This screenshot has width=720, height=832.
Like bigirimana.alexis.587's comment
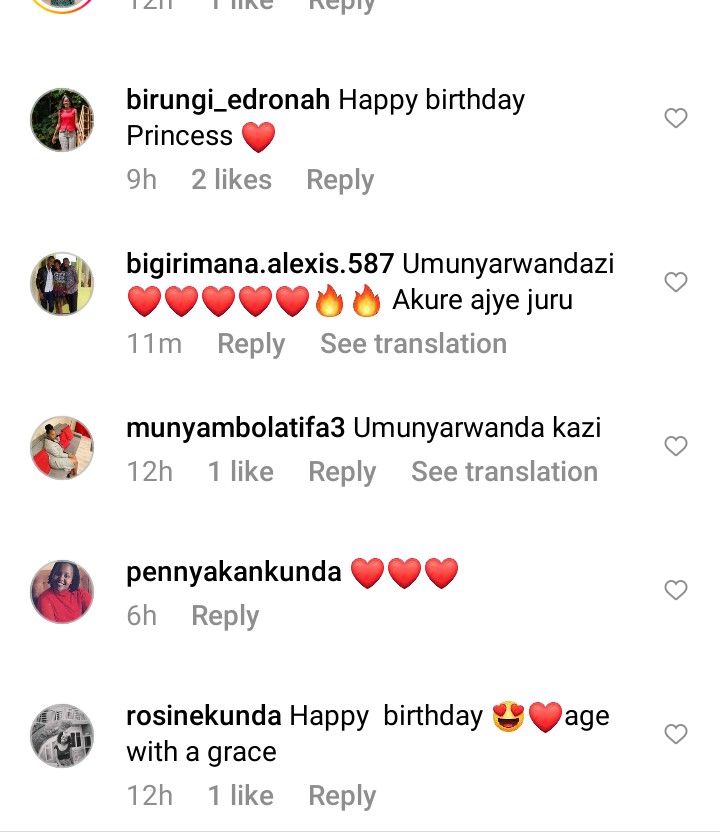676,282
